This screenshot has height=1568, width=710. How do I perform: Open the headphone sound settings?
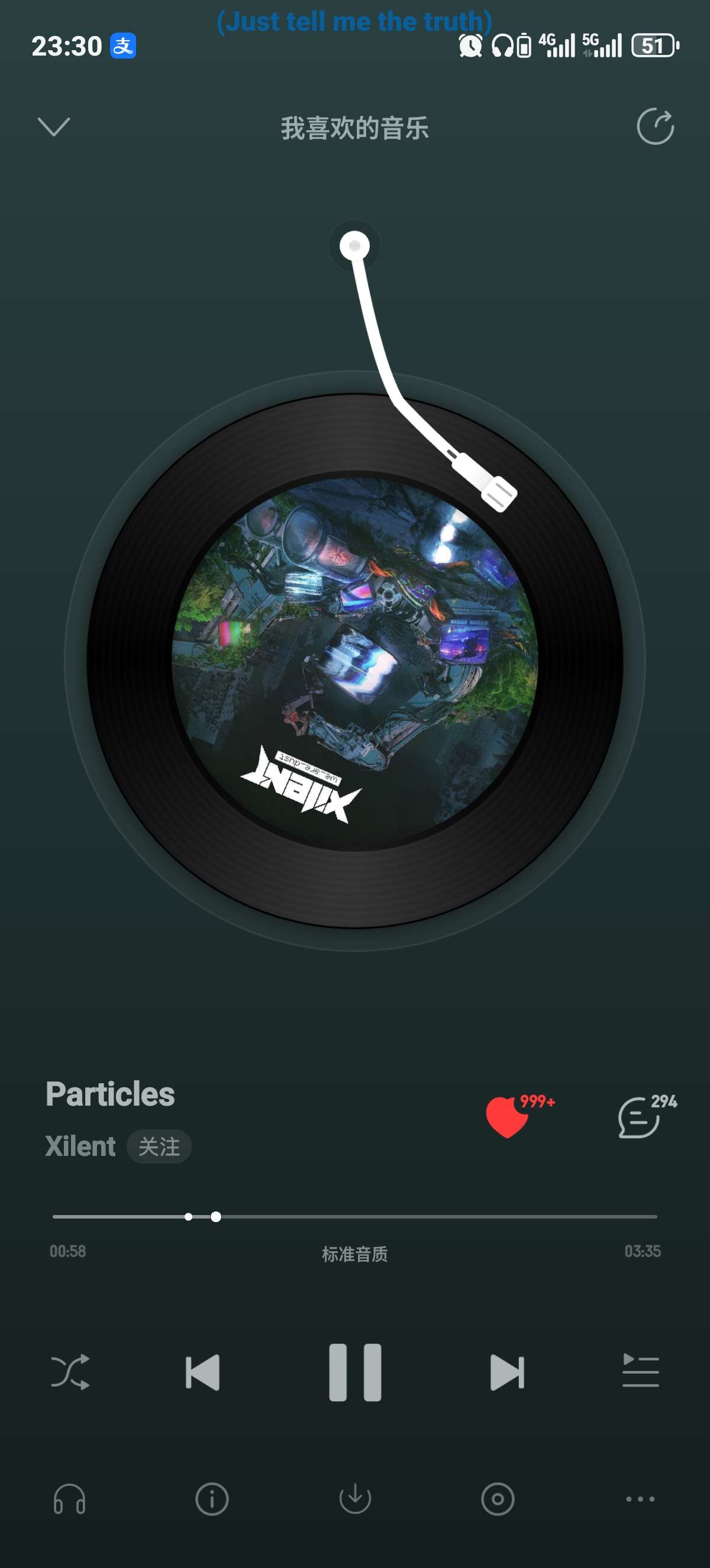pos(69,1499)
